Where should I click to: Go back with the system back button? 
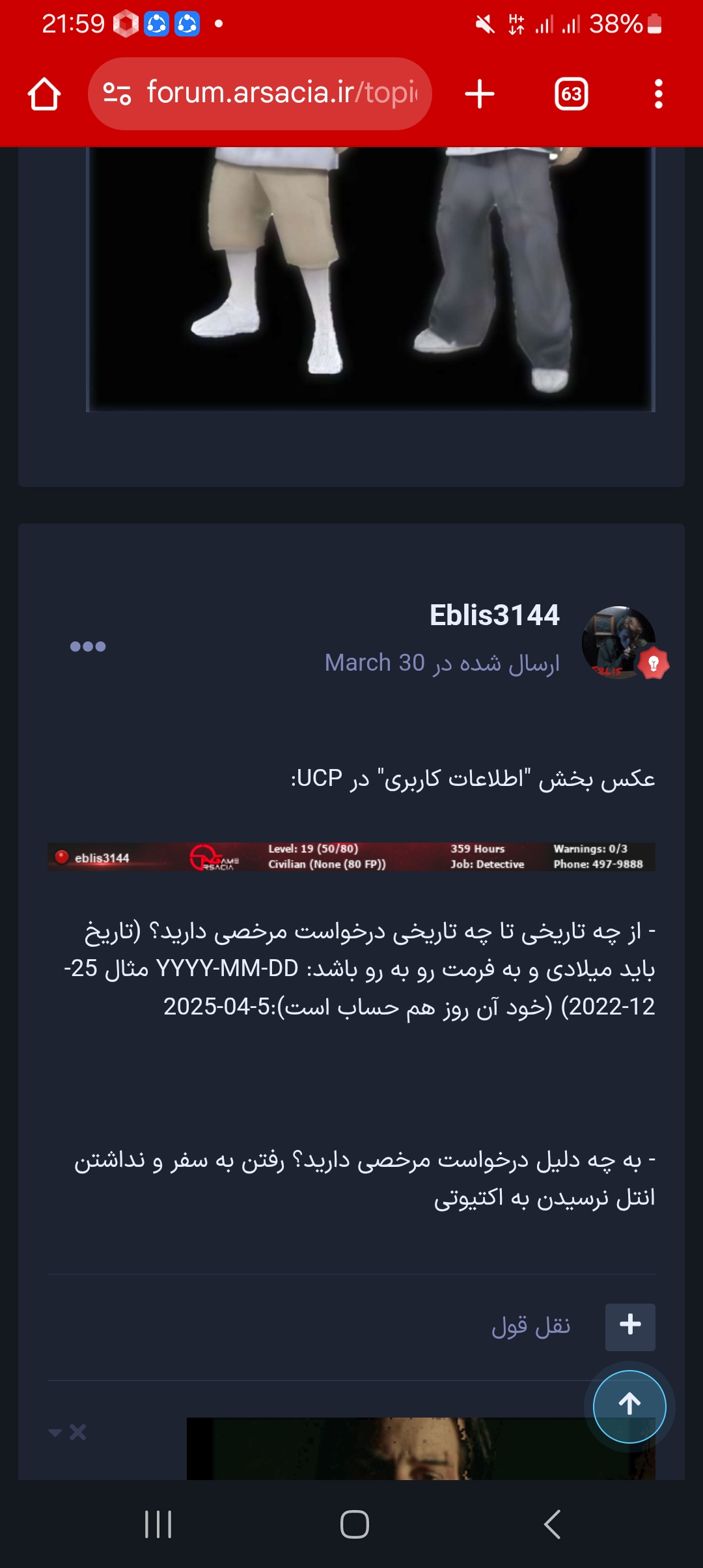point(552,1524)
